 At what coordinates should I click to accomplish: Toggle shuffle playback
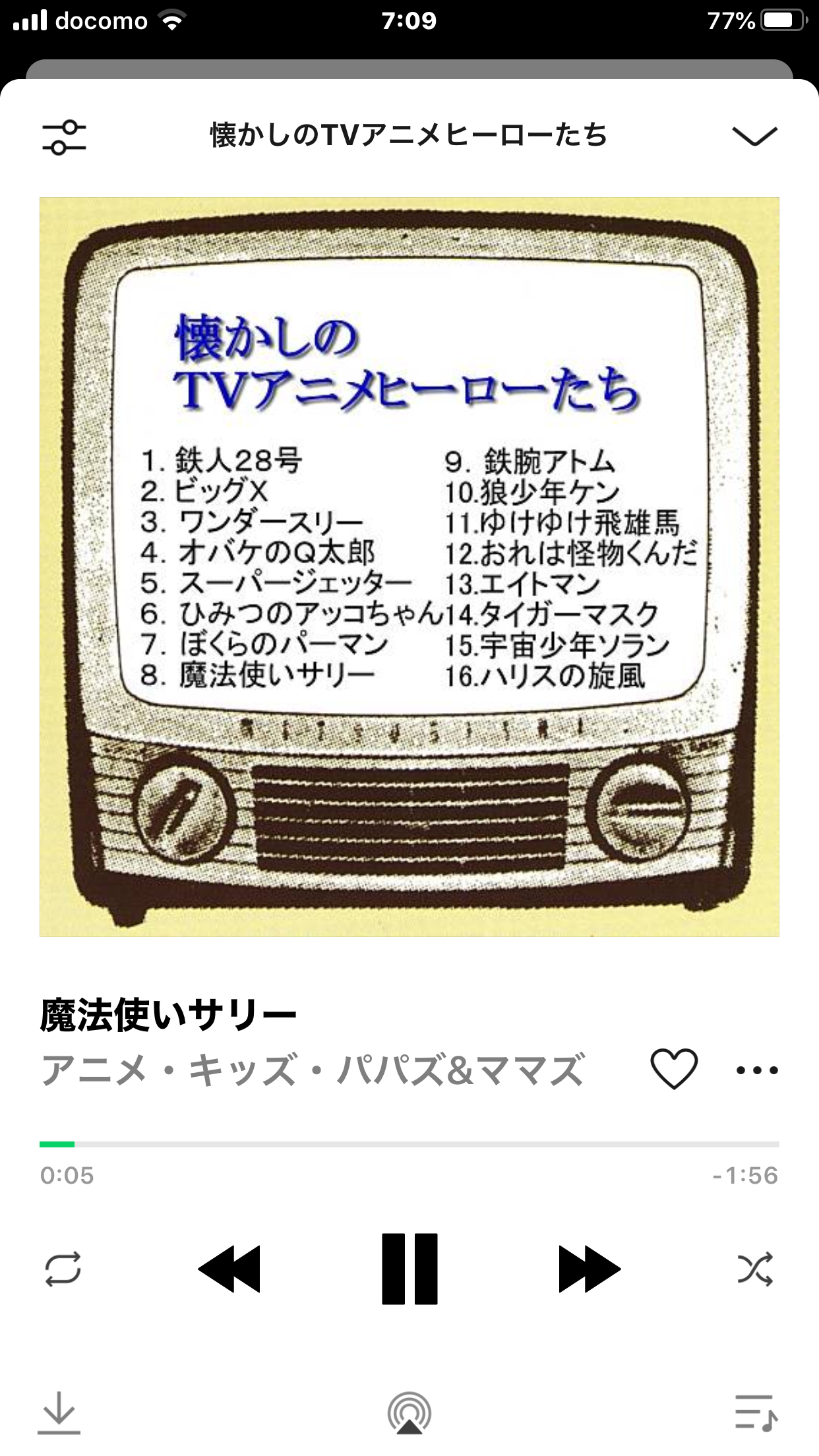(x=755, y=1269)
